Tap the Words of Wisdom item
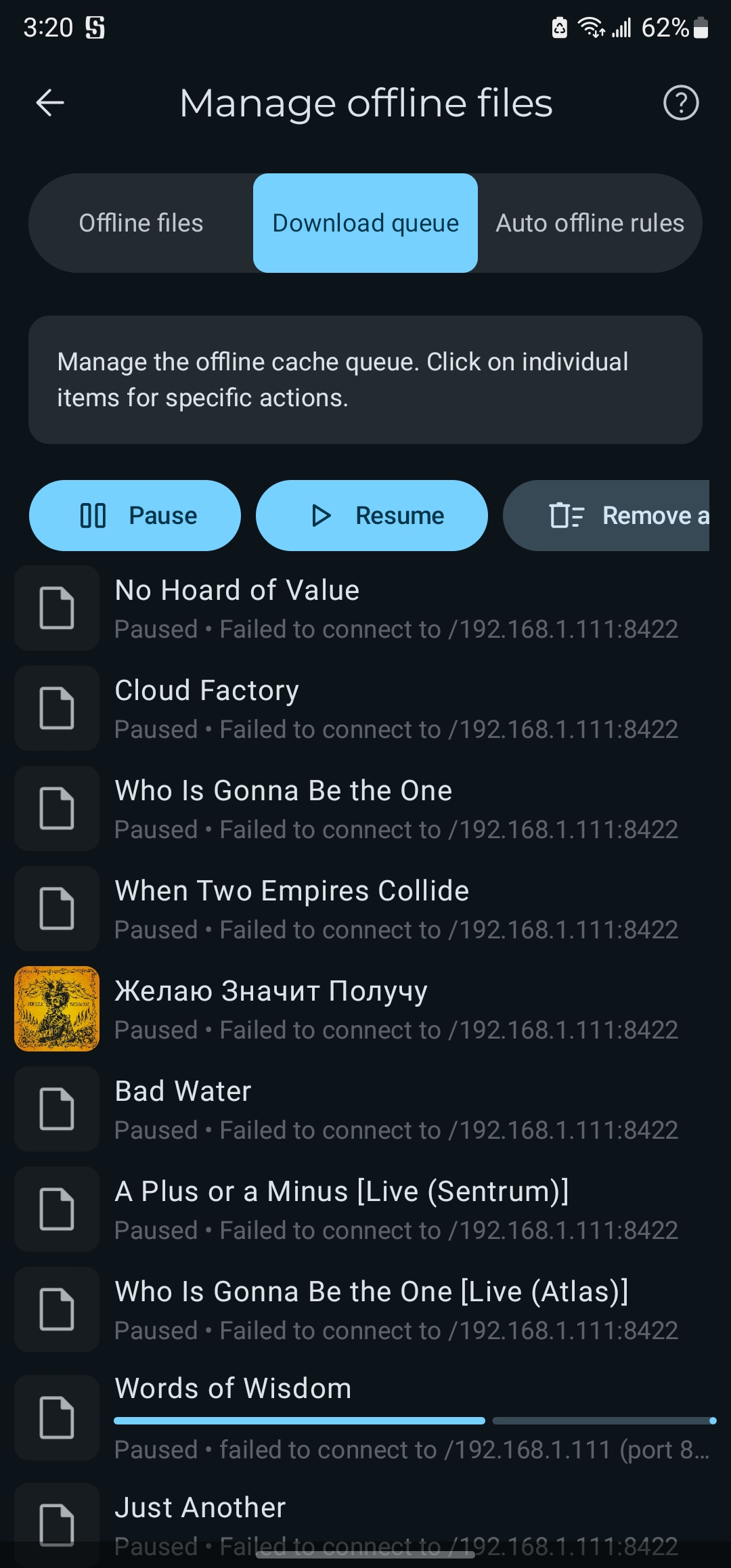This screenshot has width=731, height=1568. coord(365,1418)
